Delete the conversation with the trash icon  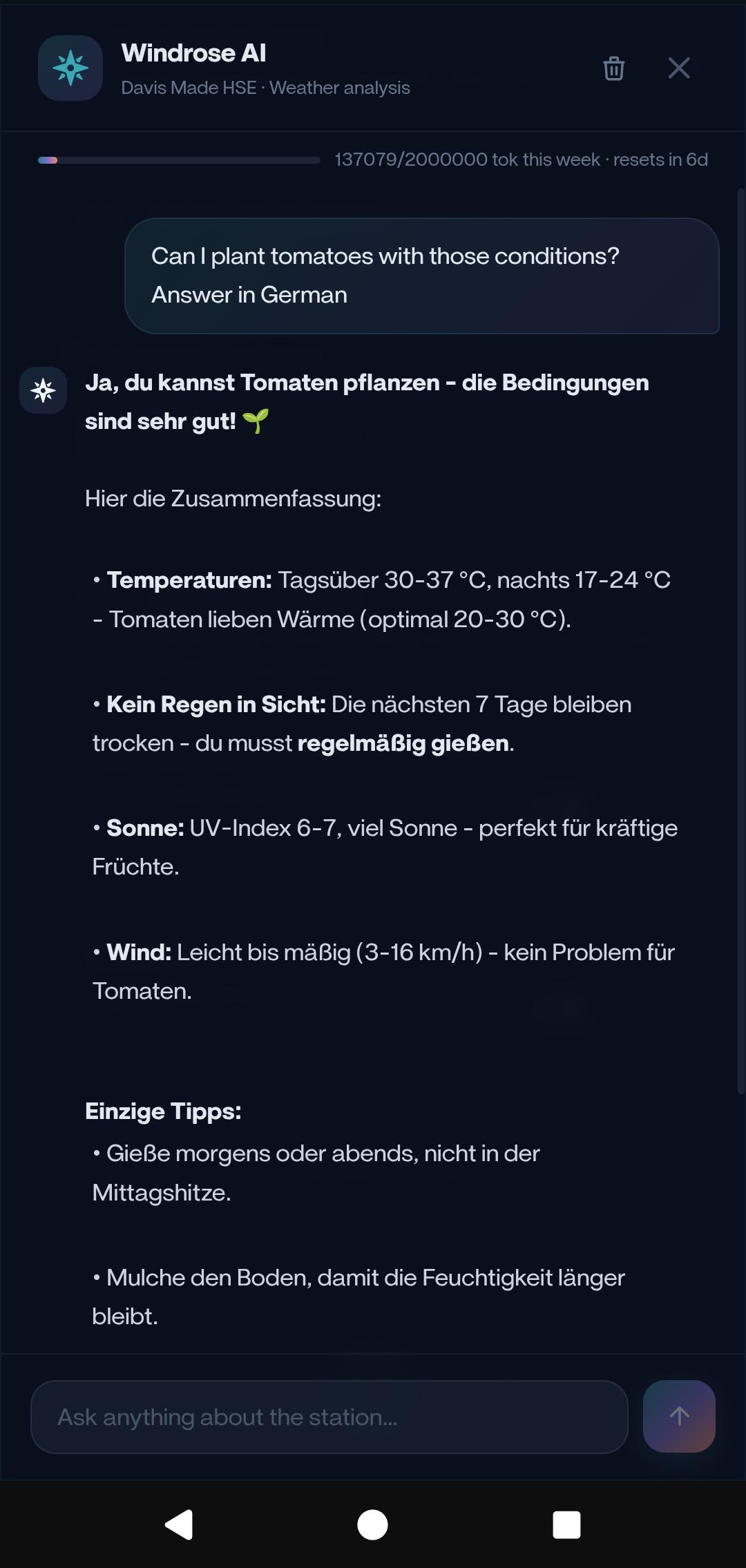point(613,68)
